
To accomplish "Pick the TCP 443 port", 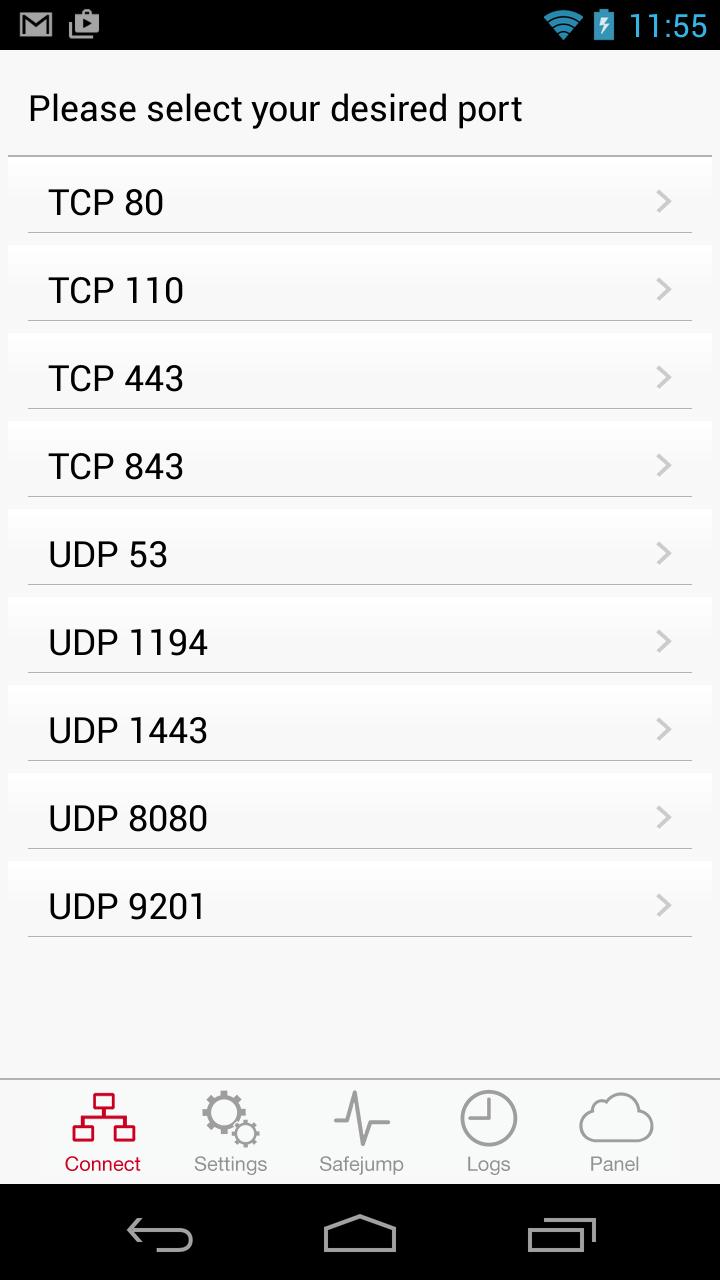I will tap(360, 378).
